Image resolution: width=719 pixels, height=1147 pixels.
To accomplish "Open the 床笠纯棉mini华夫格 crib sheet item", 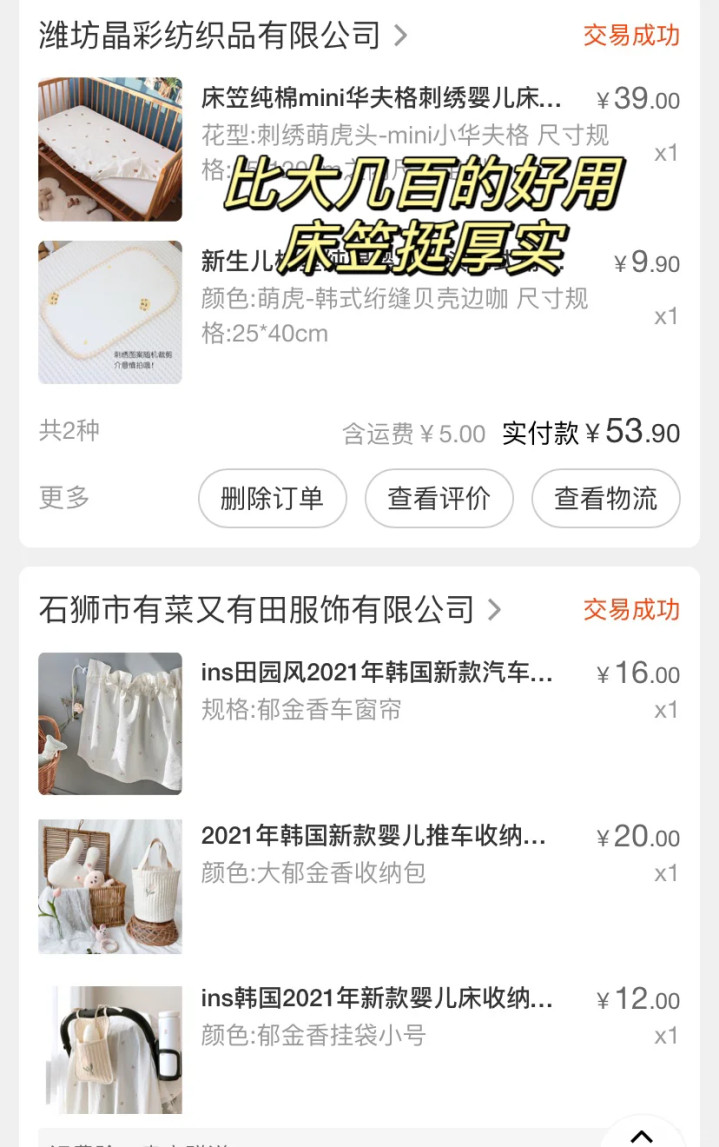I will [381, 100].
